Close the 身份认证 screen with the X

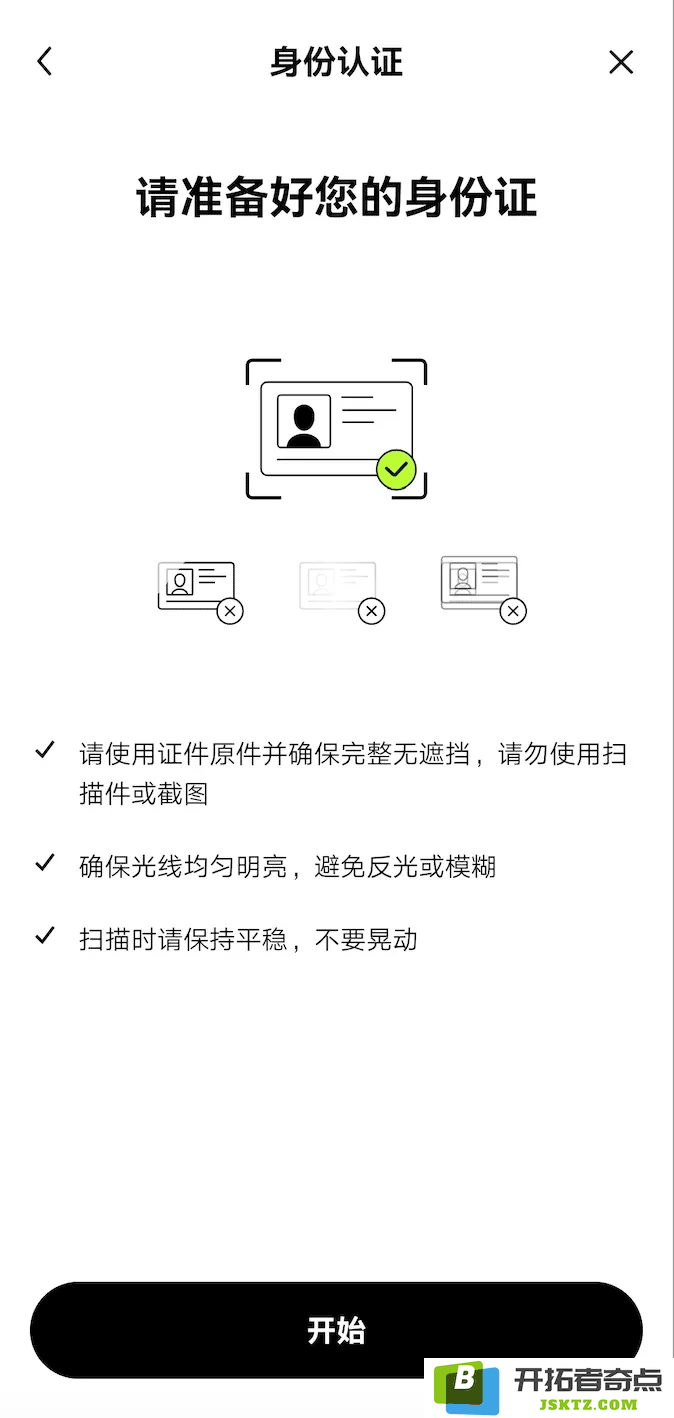click(621, 62)
